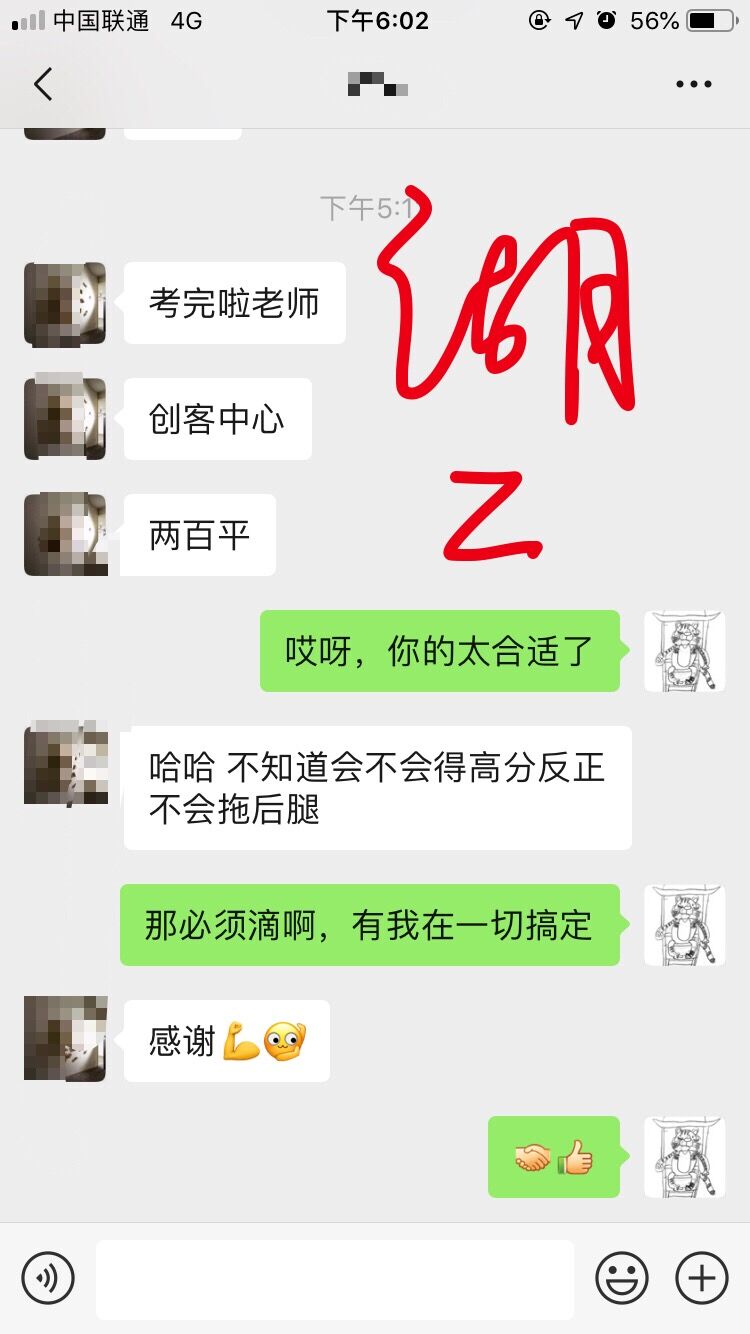Screen dimensions: 750x1334
Task: Open the plus attachments menu
Action: pos(702,1278)
